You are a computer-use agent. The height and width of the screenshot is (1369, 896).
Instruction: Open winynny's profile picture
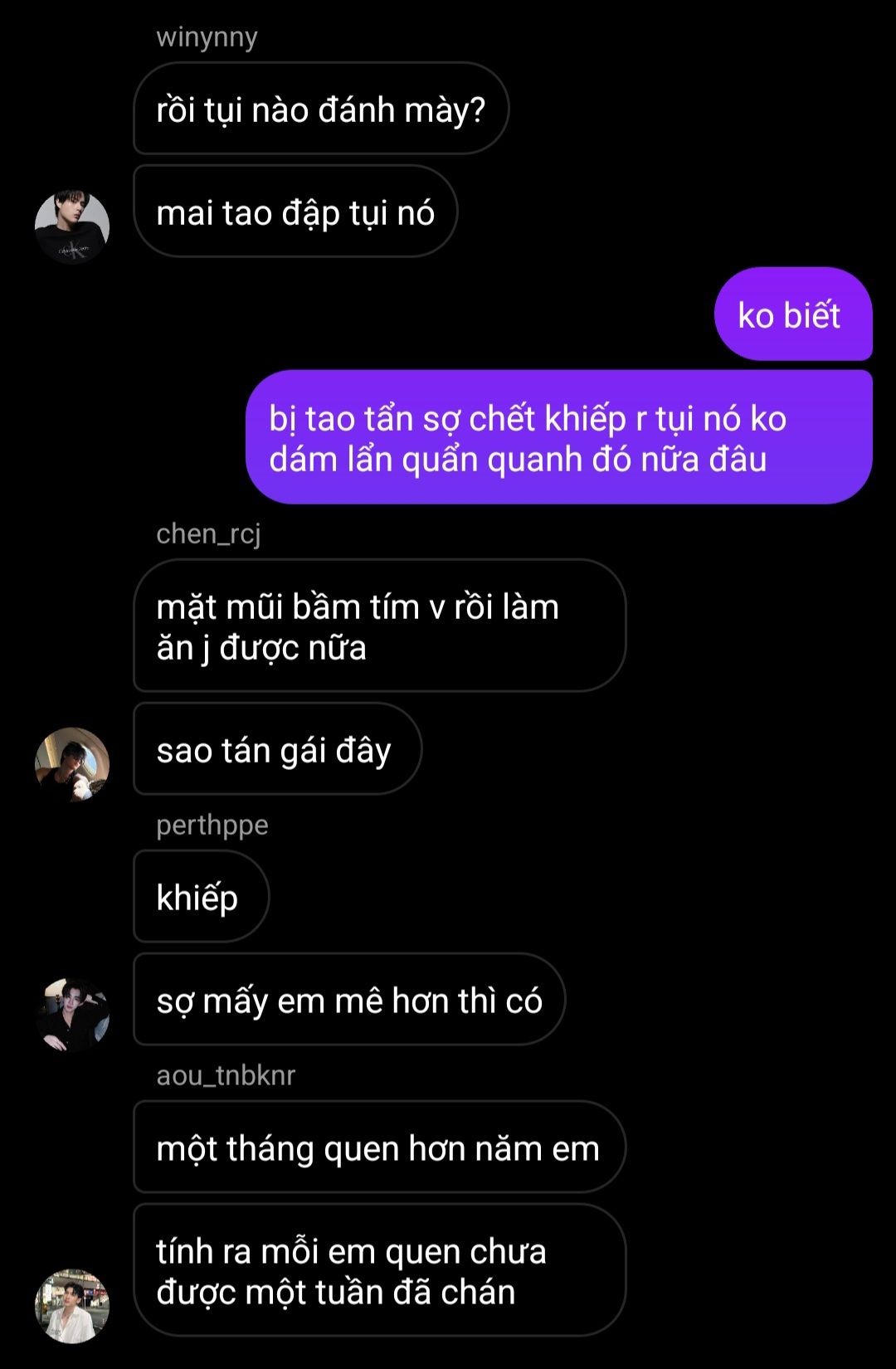(x=72, y=227)
